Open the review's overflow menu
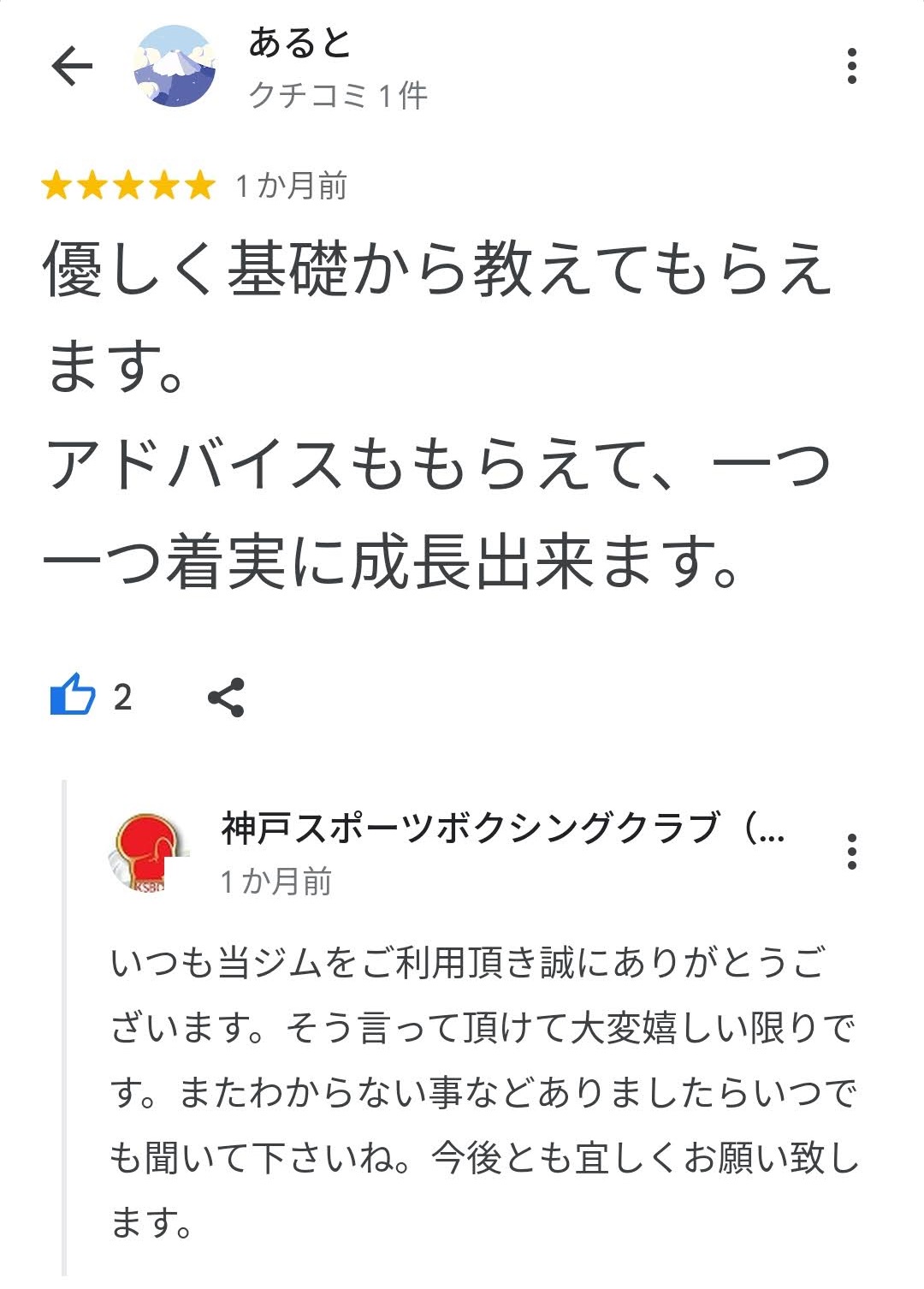924x1289 pixels. [x=850, y=67]
